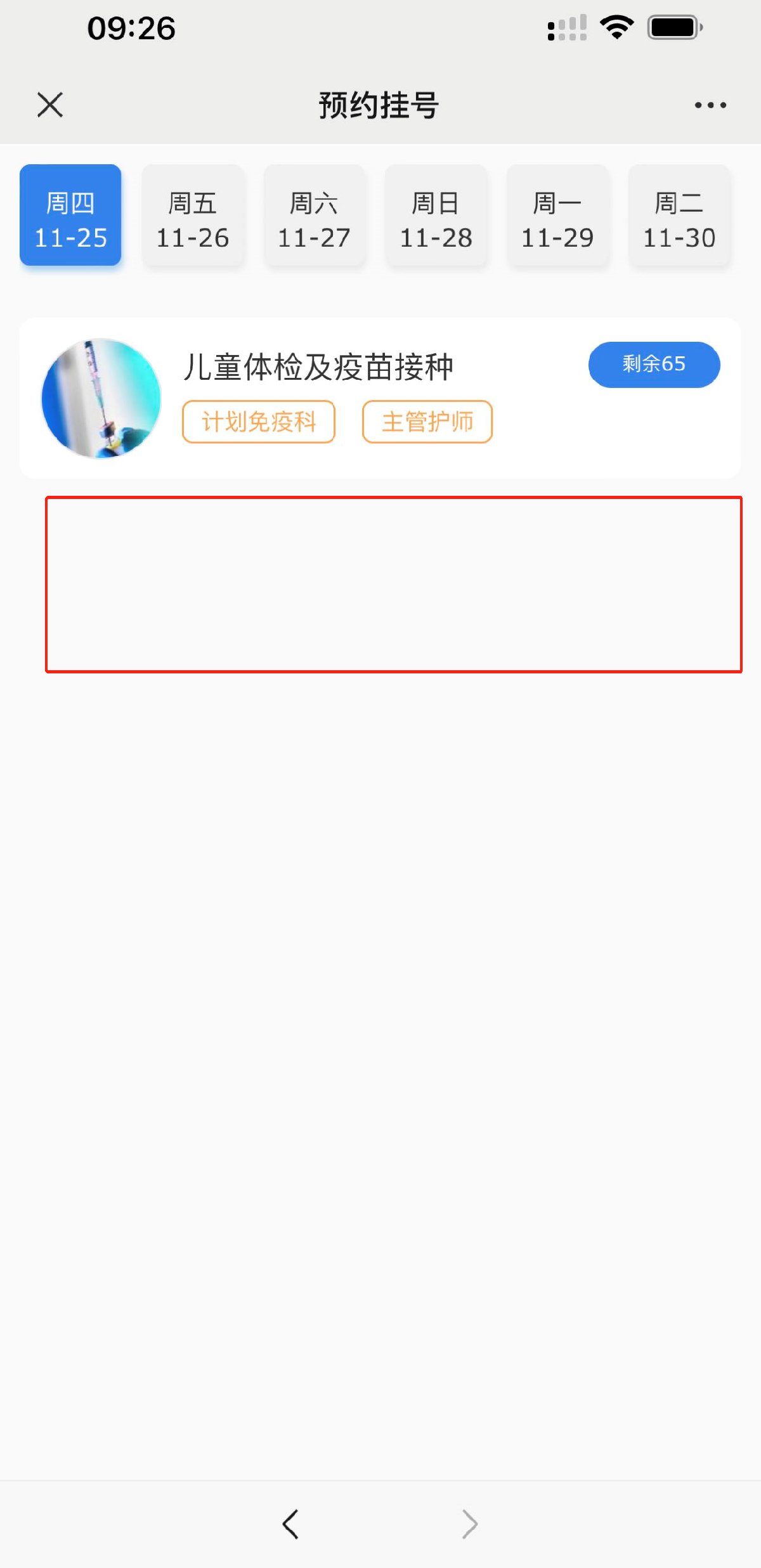Switch to 周六 11-27 date
Image resolution: width=761 pixels, height=1568 pixels.
314,215
